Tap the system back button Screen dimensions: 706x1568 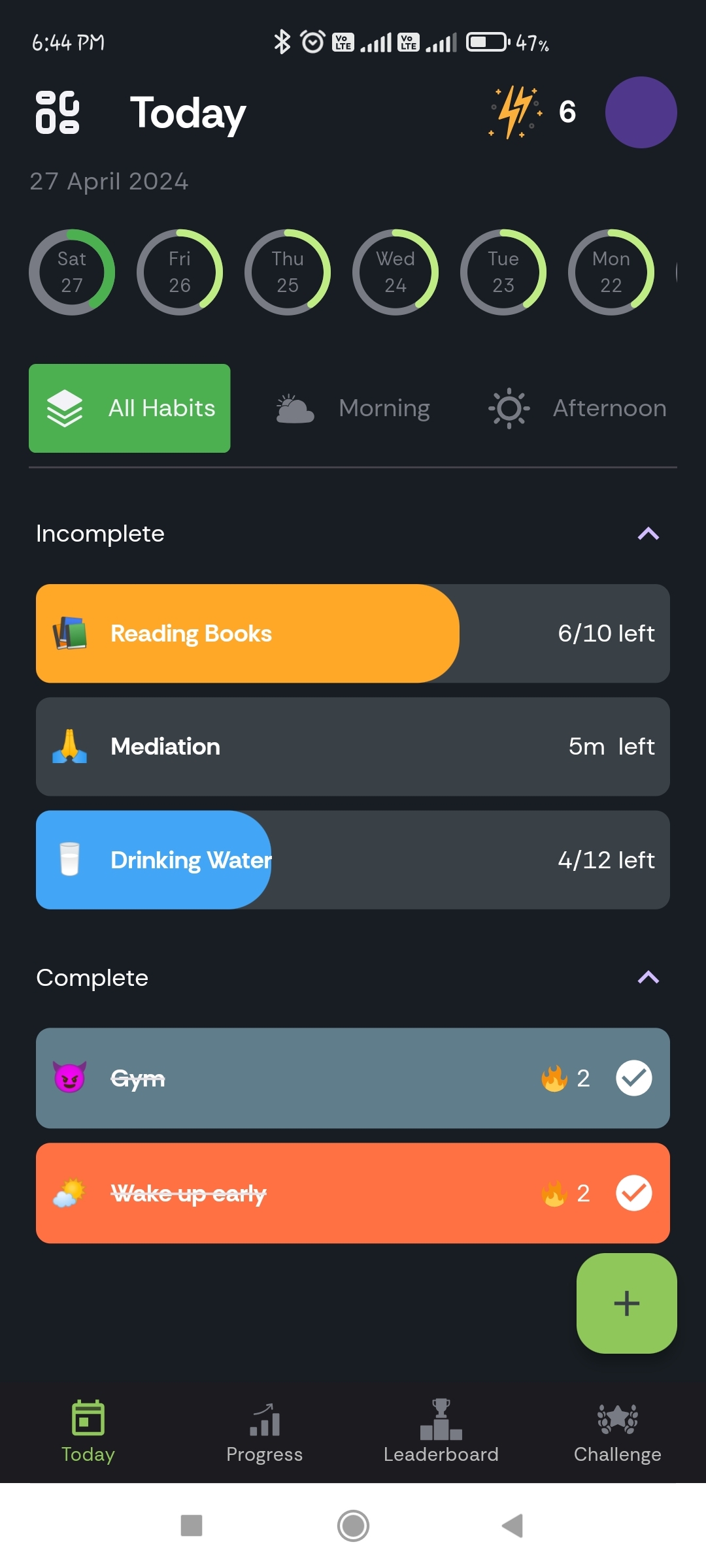click(x=513, y=1526)
